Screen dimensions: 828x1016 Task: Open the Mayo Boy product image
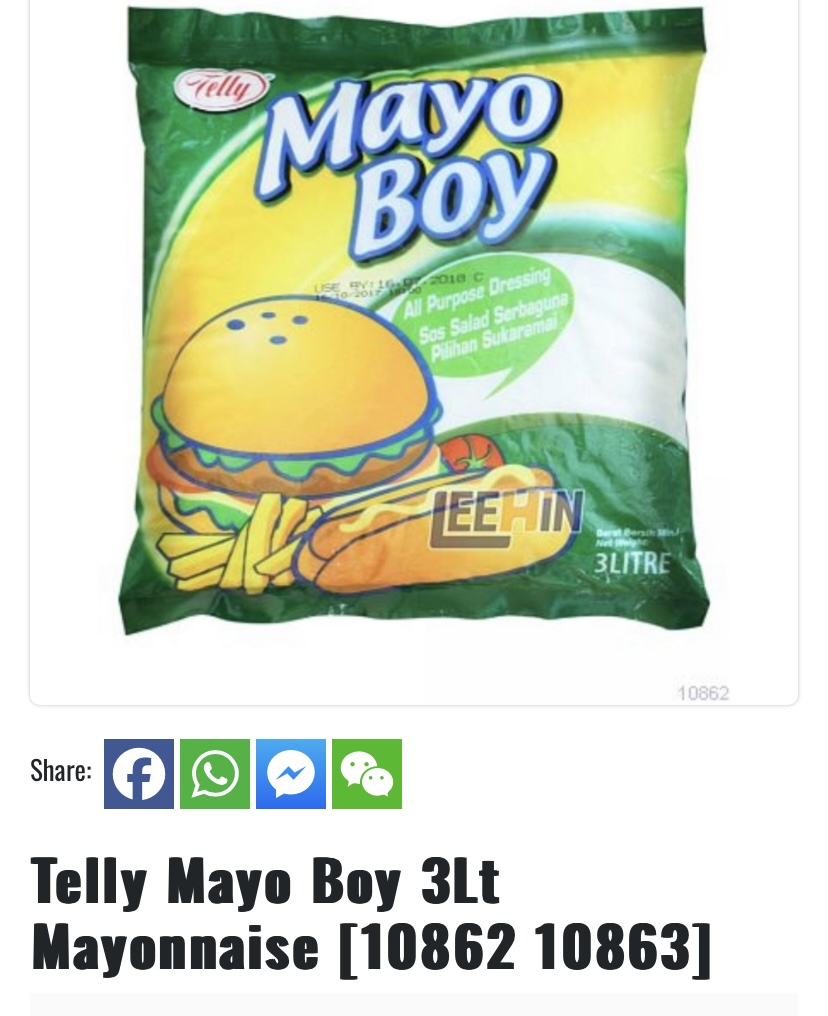click(414, 330)
